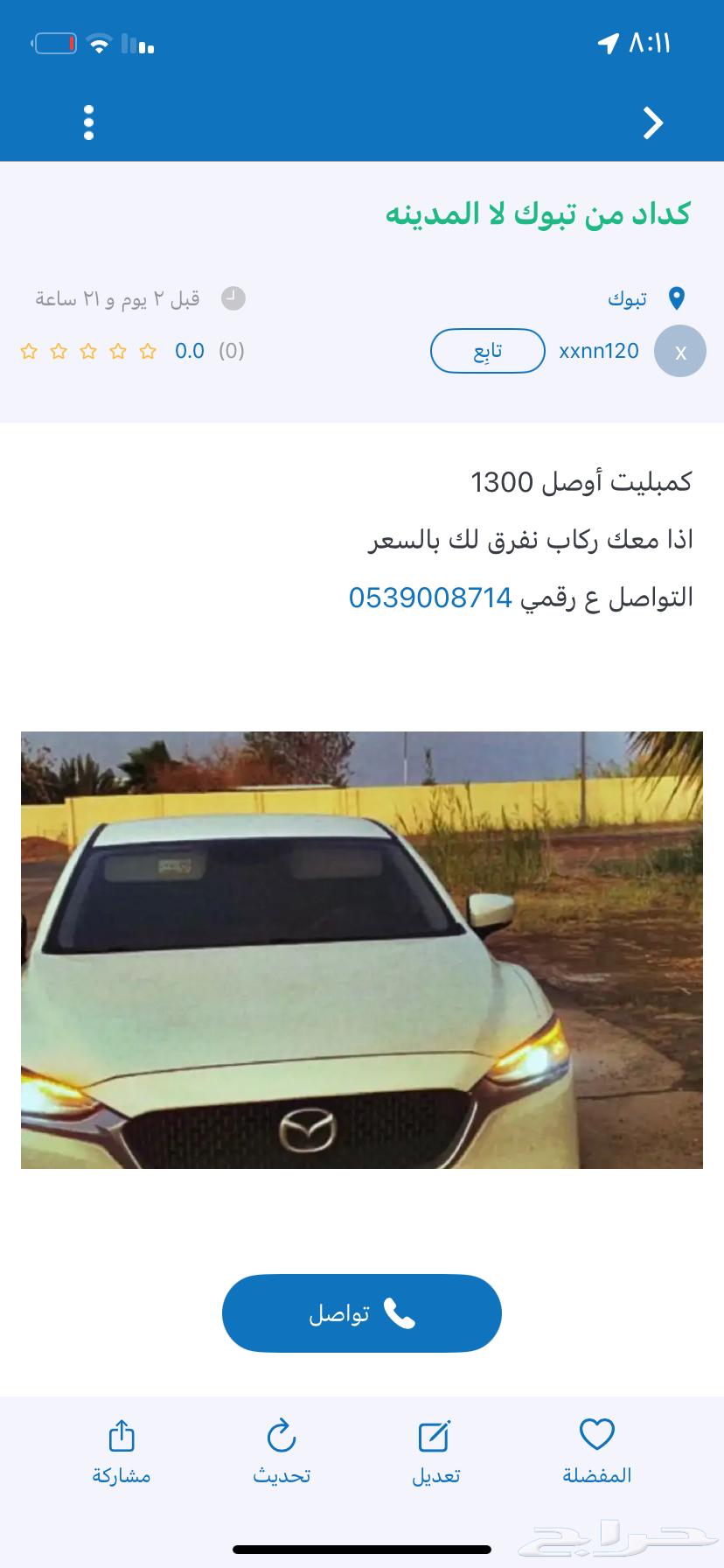Tap the تبوك location tag
This screenshot has height=1568, width=724.
[645, 298]
